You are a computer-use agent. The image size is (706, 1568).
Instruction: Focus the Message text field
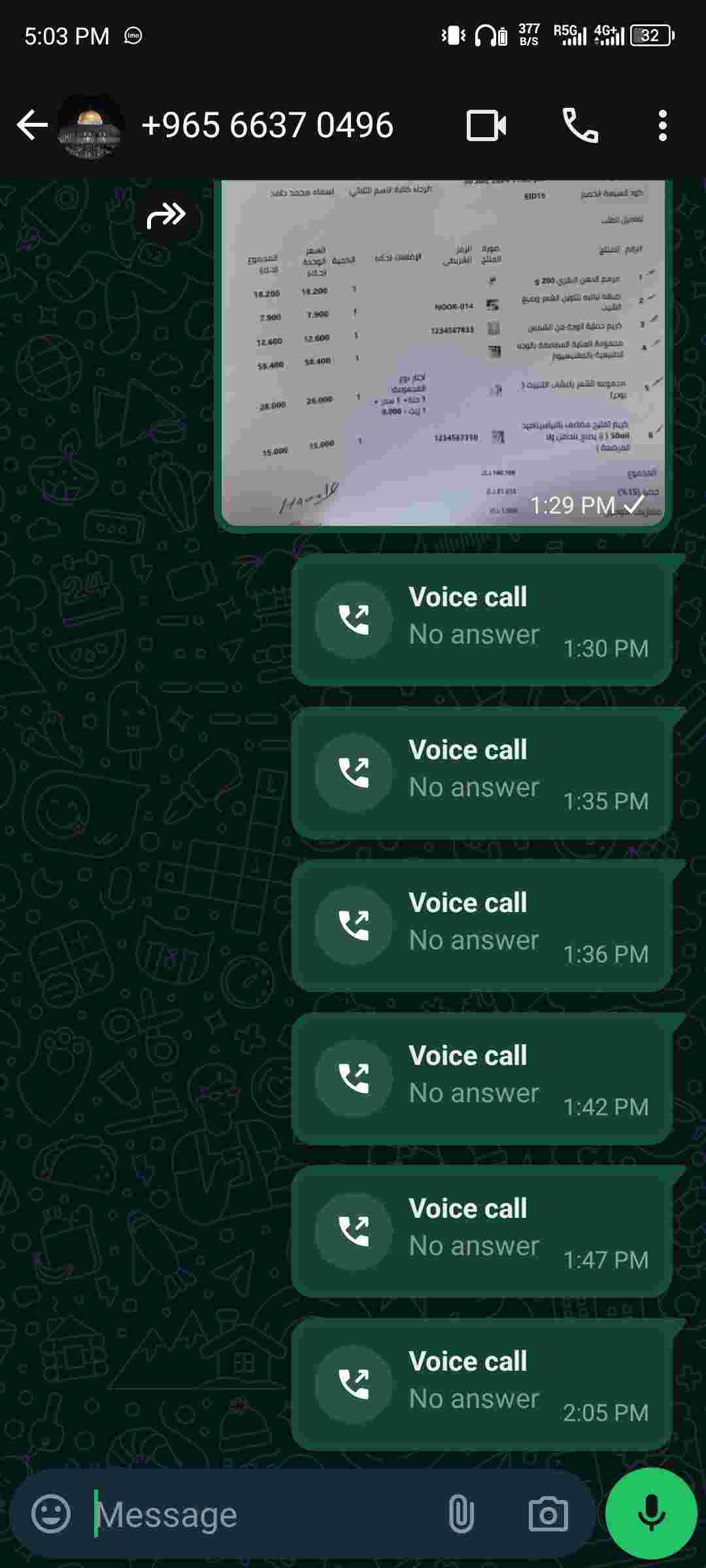(261, 1514)
